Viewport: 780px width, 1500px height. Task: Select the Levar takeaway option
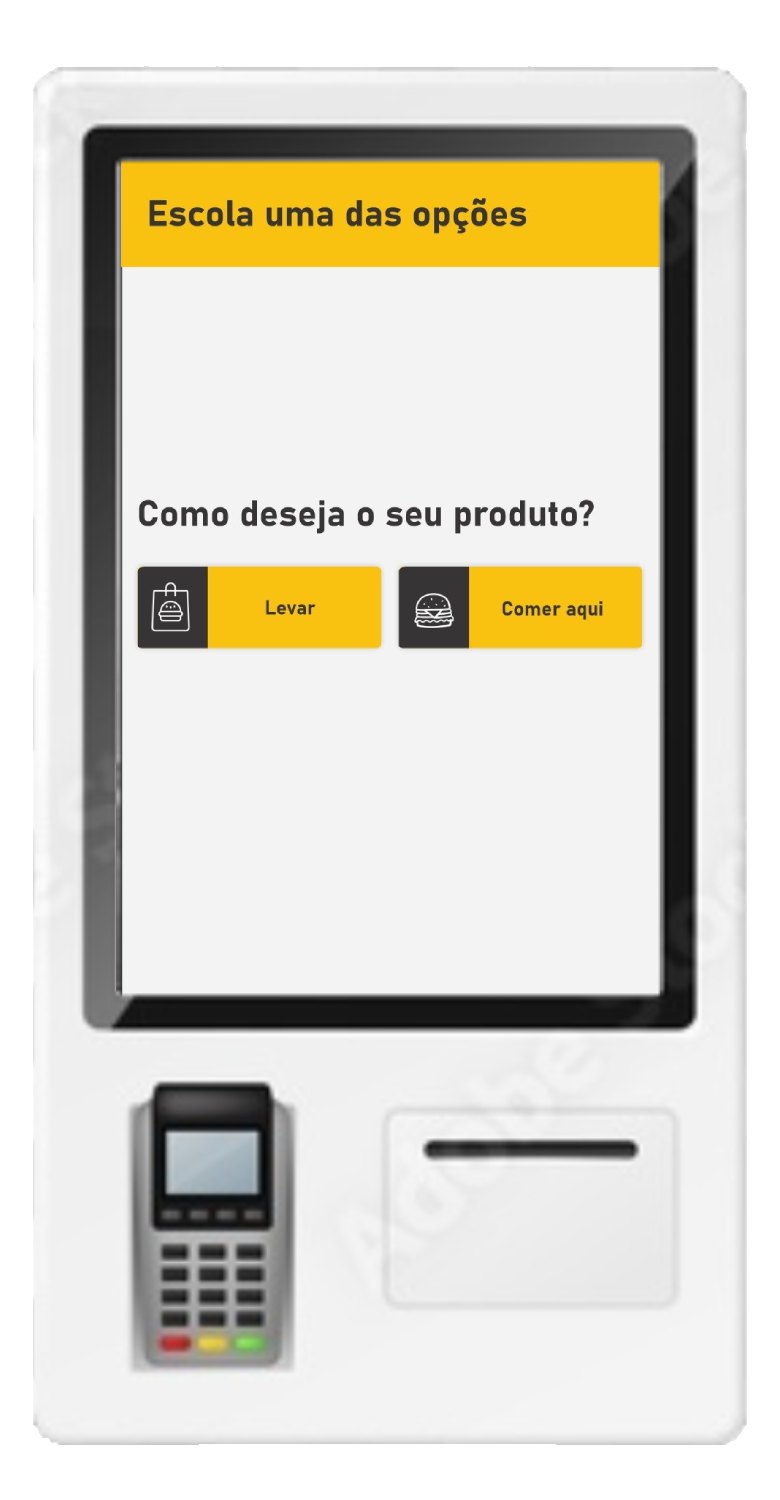(260, 608)
